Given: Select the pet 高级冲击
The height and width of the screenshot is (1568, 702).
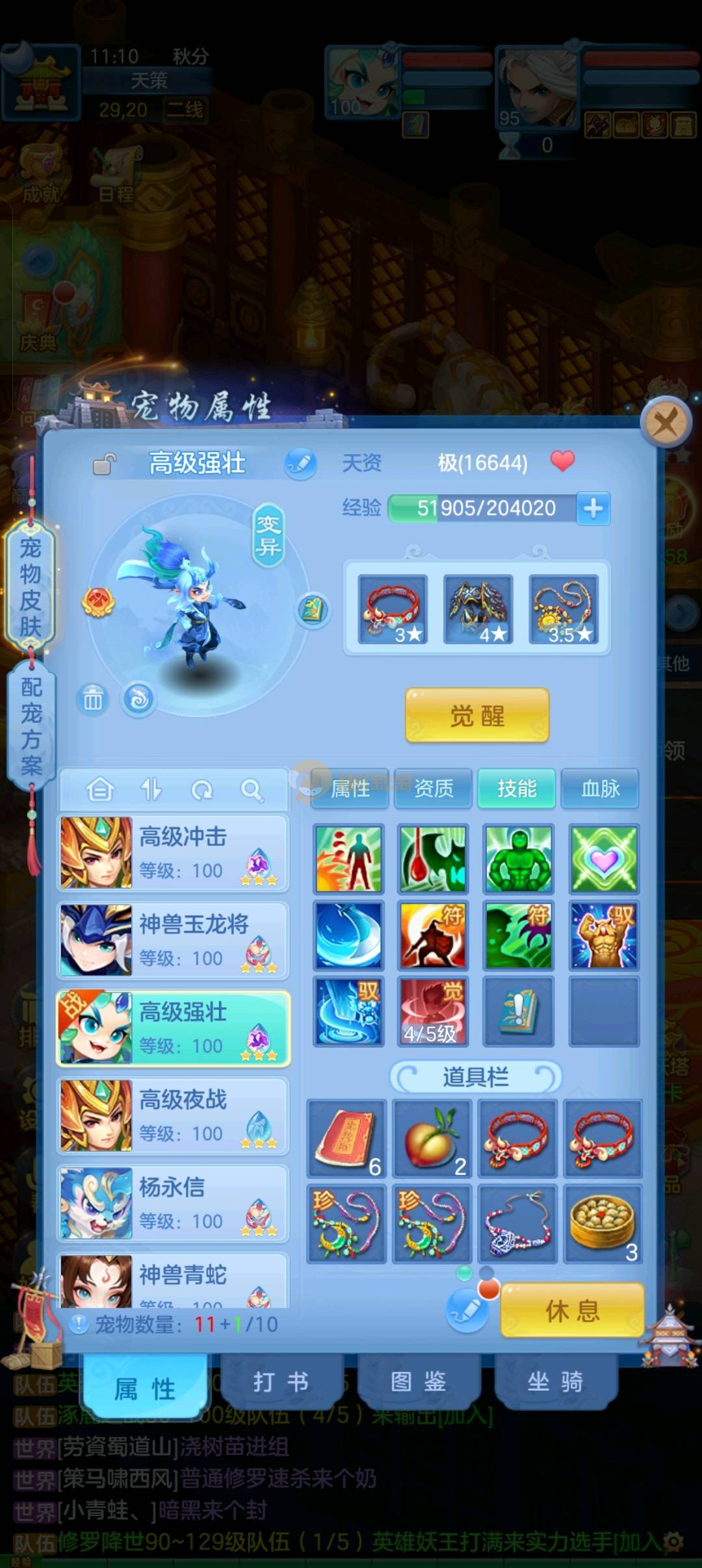Looking at the screenshot, I should (x=173, y=853).
